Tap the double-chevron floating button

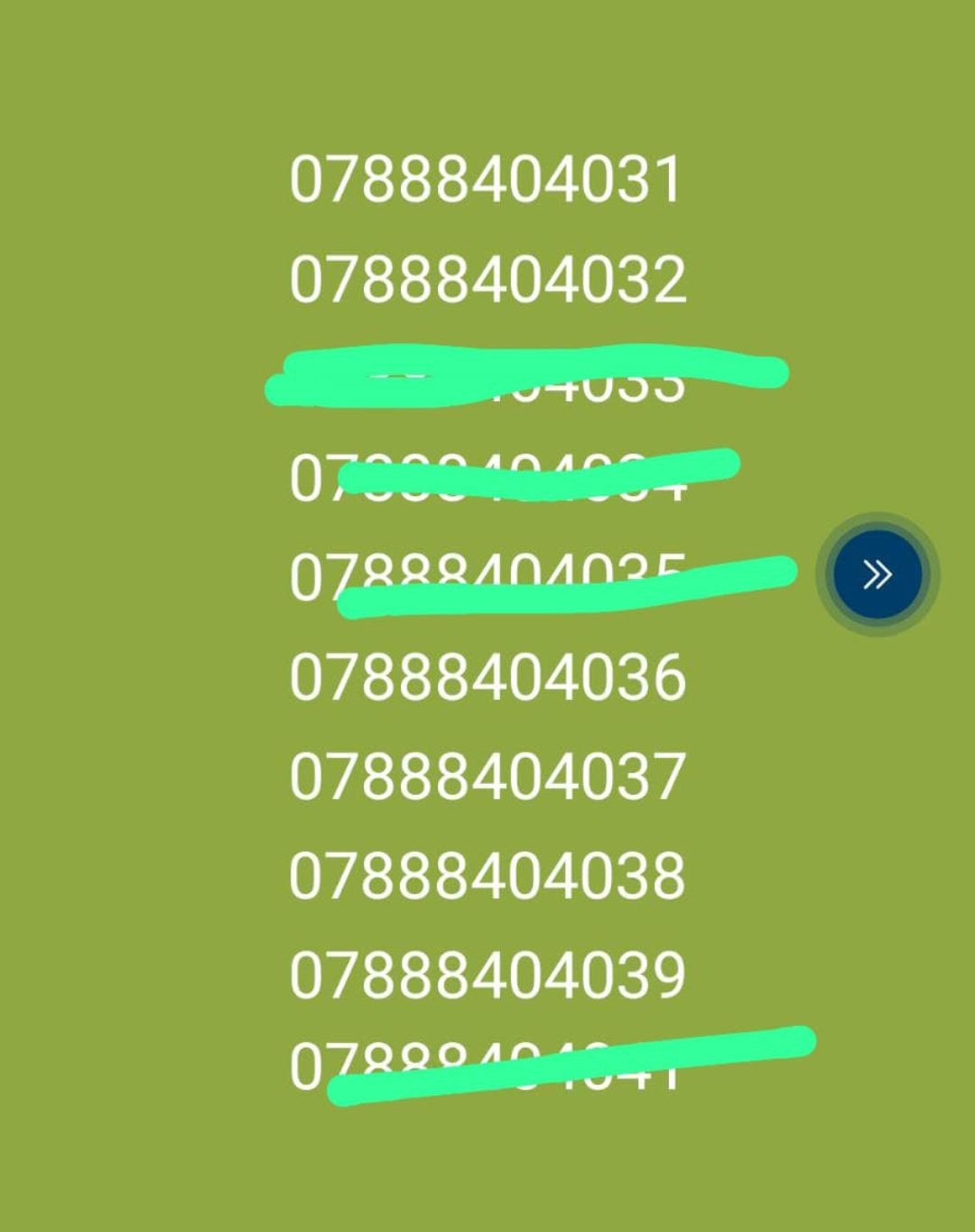pyautogui.click(x=877, y=574)
